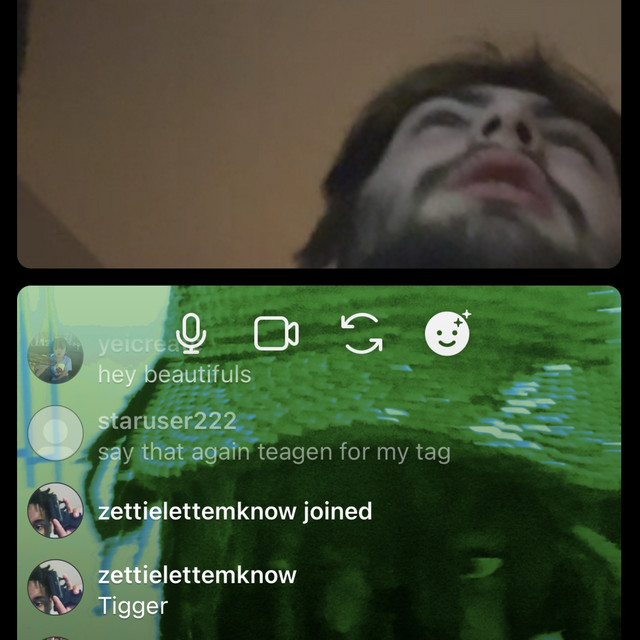
Task: Mute the microphone
Action: point(190,333)
